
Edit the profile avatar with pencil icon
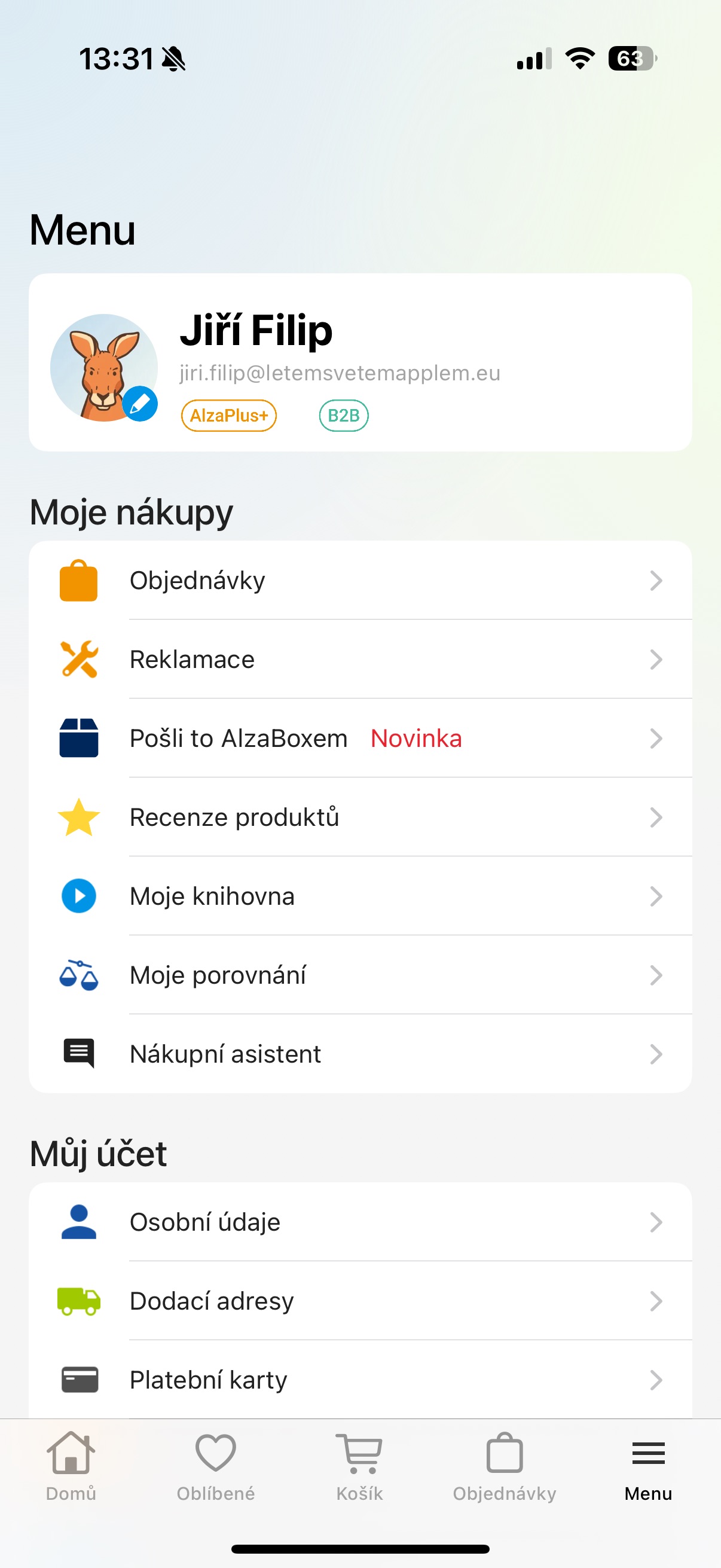139,404
